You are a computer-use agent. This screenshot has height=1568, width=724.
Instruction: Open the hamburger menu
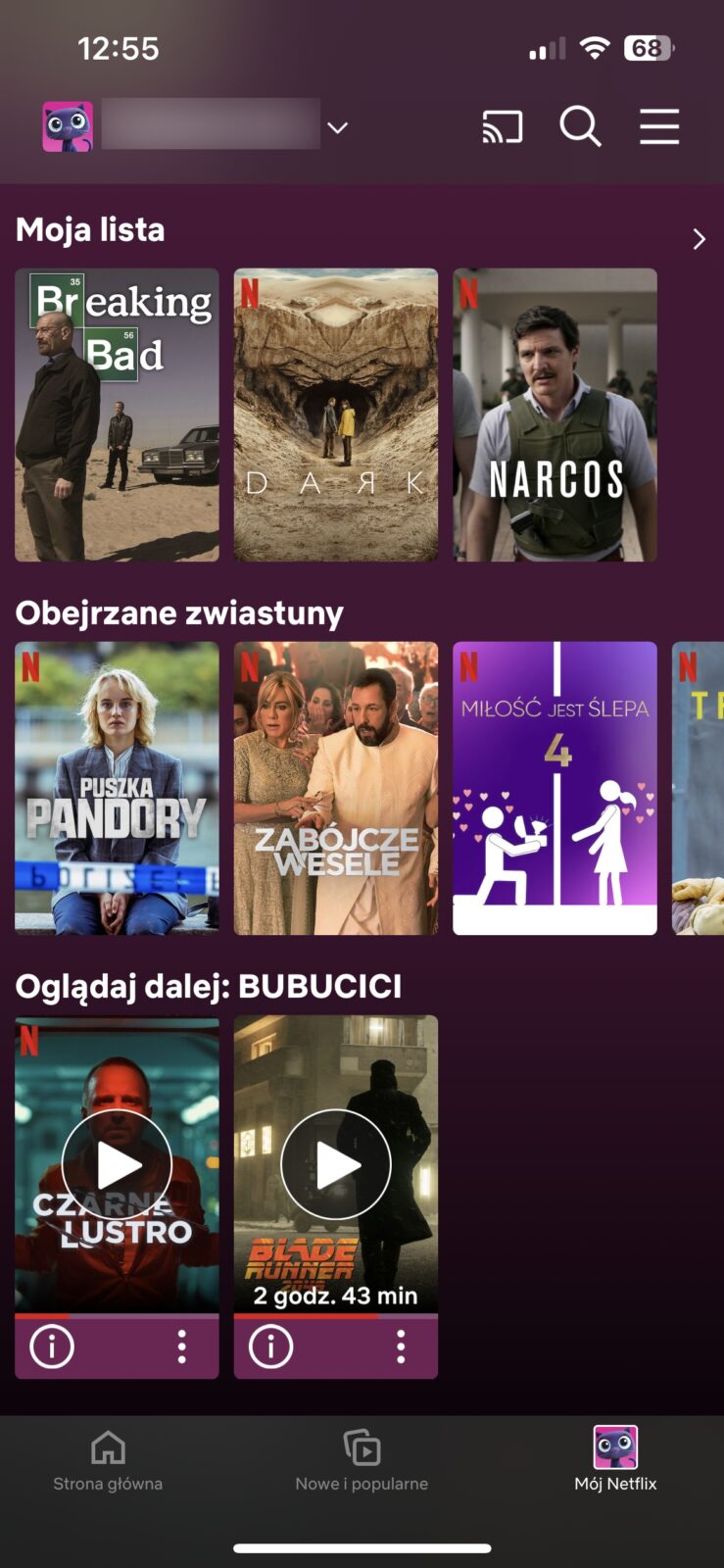pos(659,127)
